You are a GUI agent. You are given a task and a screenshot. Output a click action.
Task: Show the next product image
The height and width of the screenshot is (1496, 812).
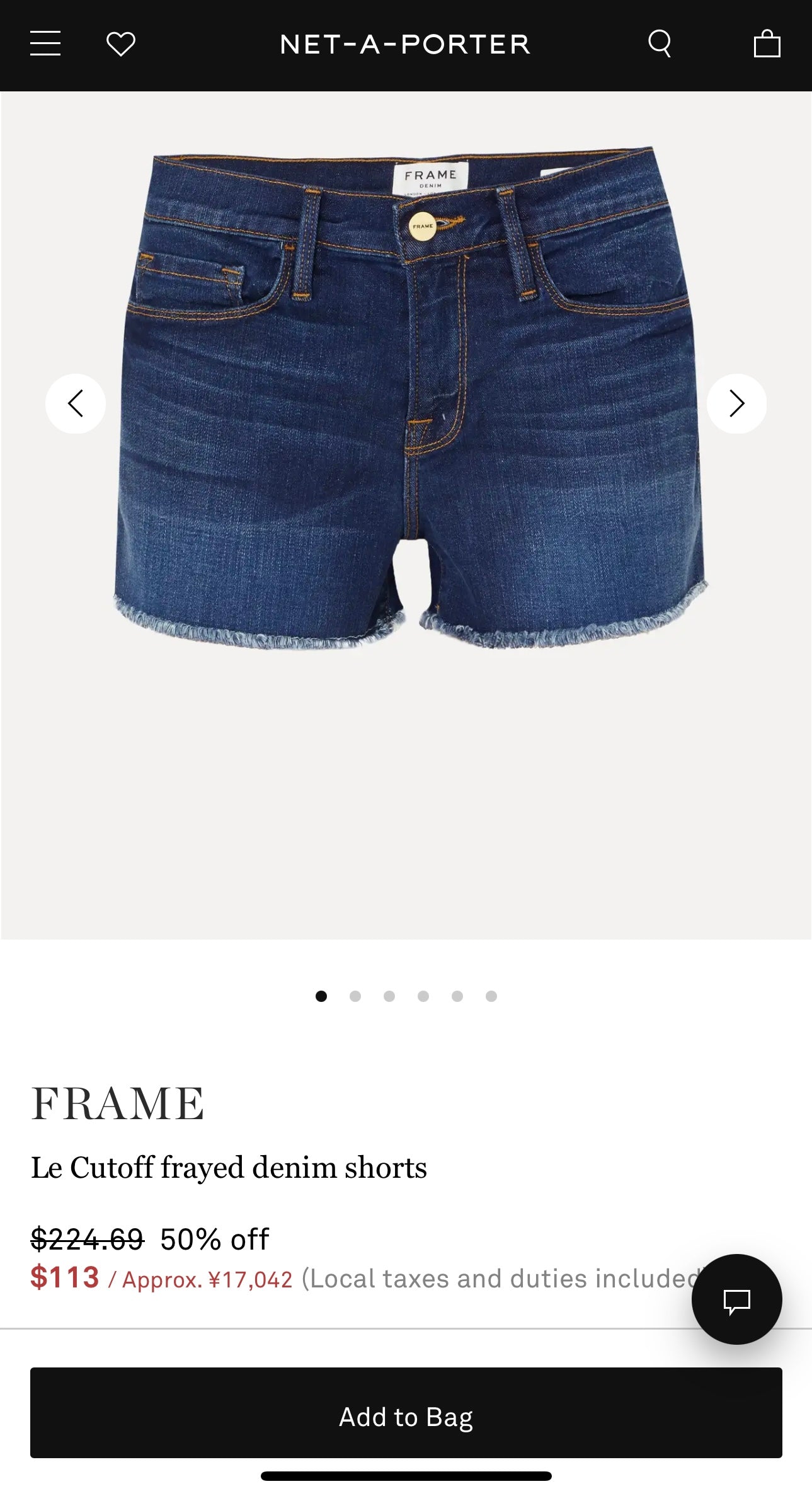pyautogui.click(x=736, y=403)
